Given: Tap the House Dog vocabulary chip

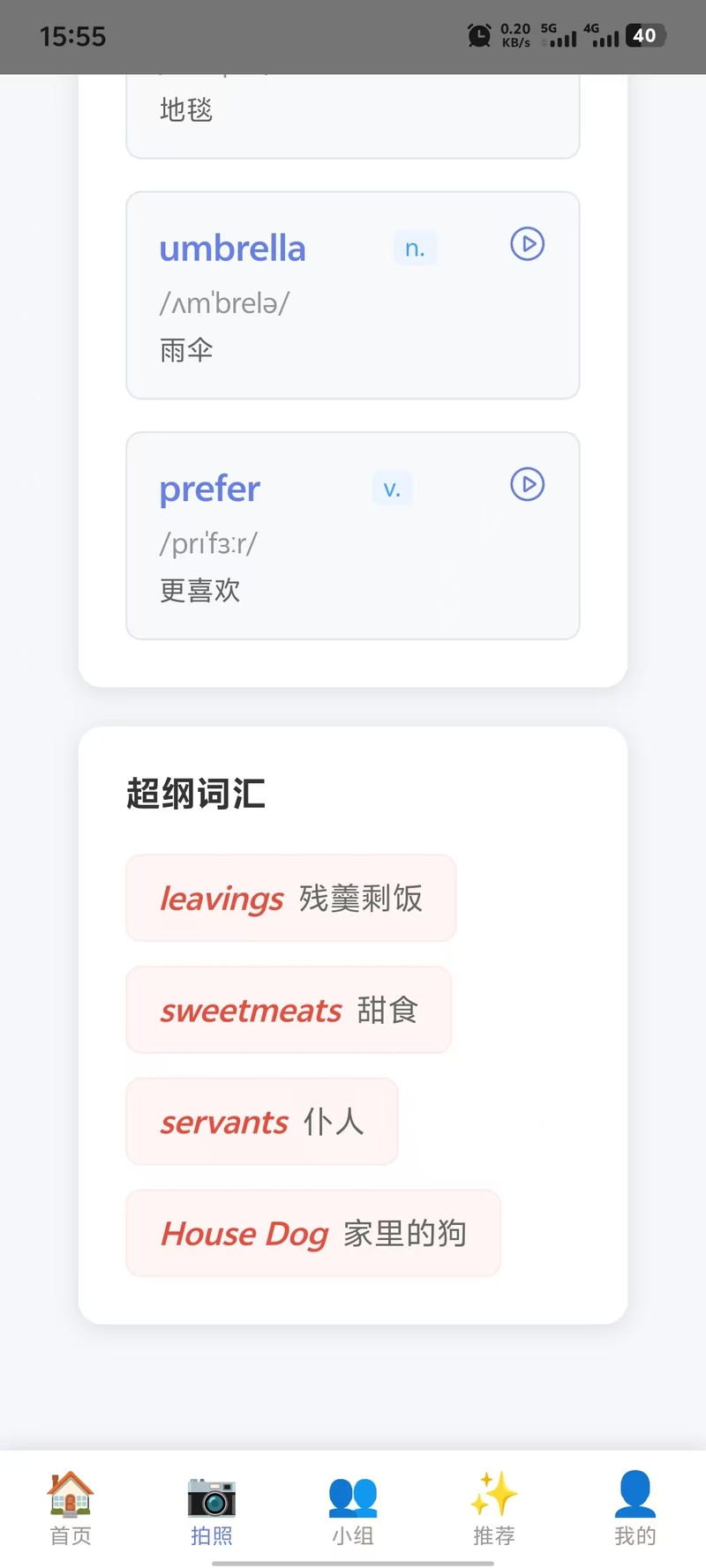Looking at the screenshot, I should (x=313, y=1233).
